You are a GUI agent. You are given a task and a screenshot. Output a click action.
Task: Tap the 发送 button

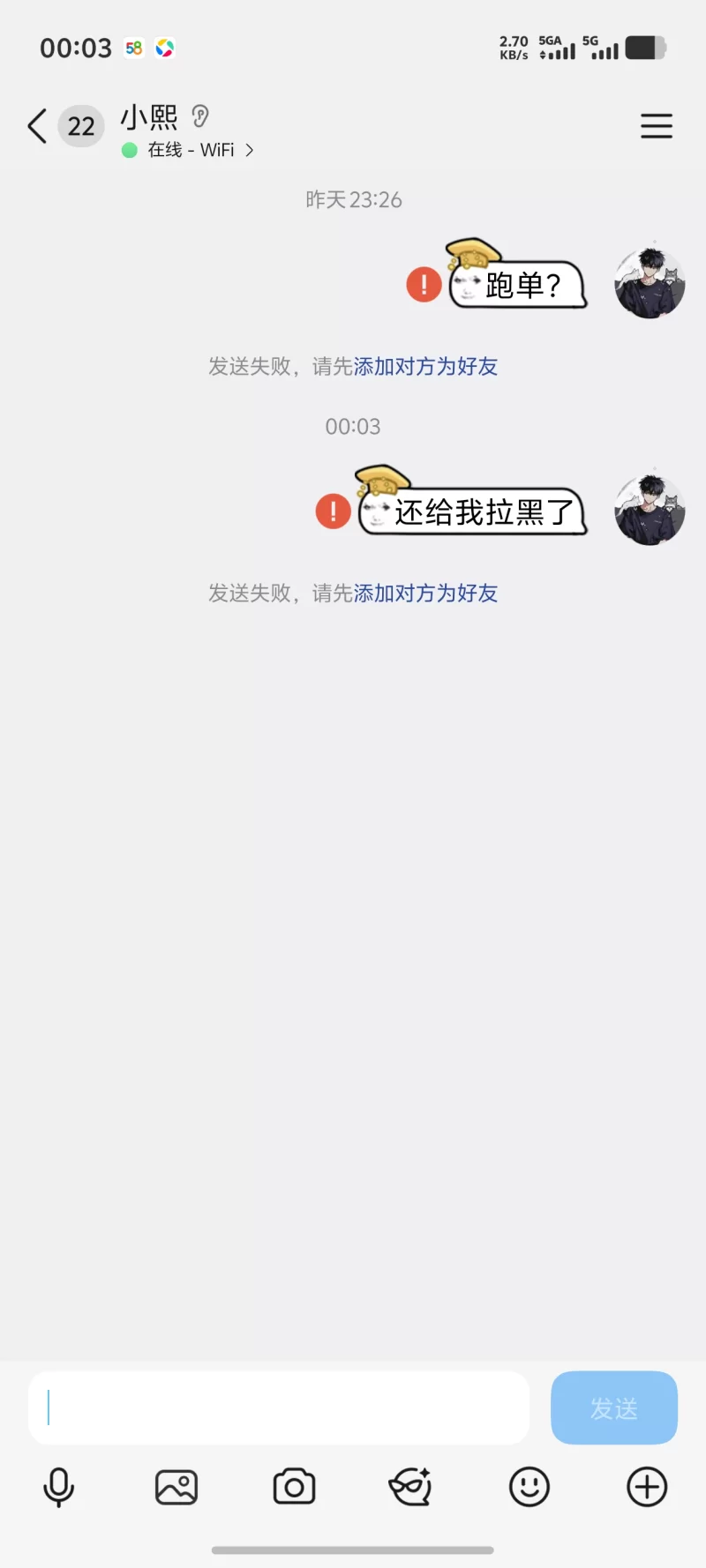pyautogui.click(x=613, y=1407)
